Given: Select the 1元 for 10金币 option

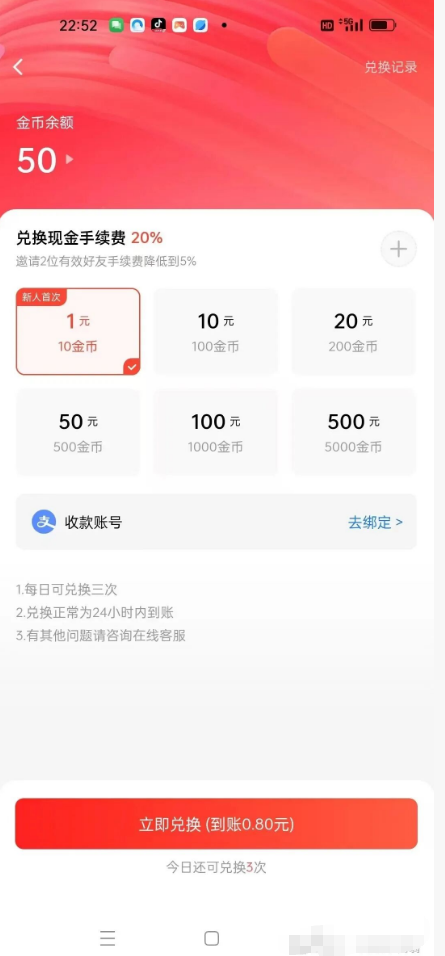Looking at the screenshot, I should pyautogui.click(x=78, y=331).
